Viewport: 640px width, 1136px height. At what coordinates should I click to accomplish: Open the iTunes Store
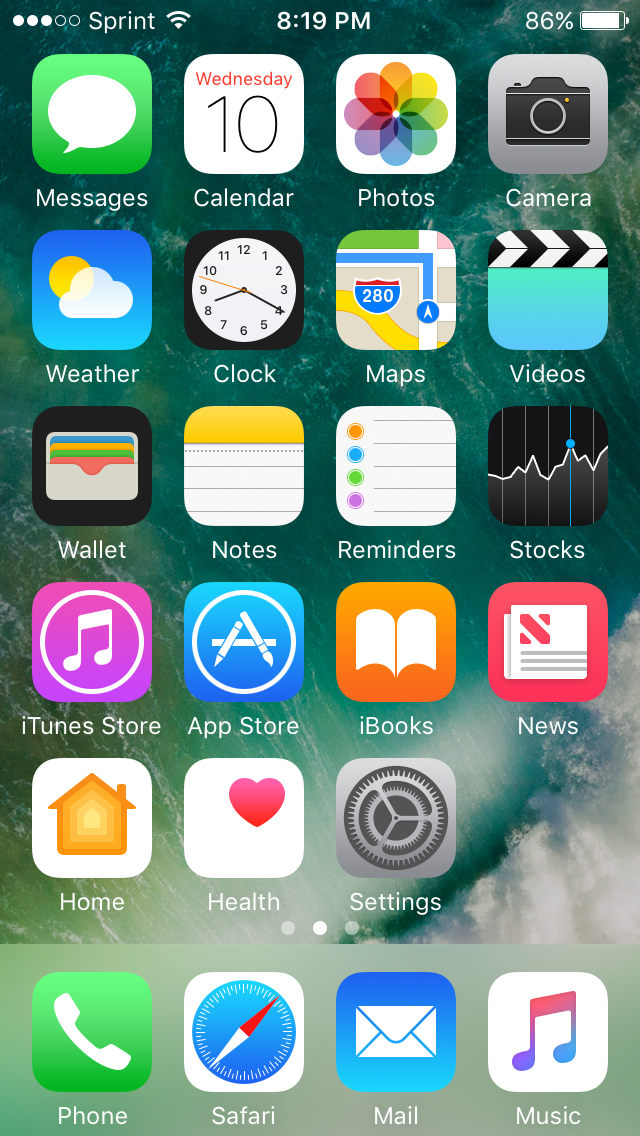[x=91, y=642]
